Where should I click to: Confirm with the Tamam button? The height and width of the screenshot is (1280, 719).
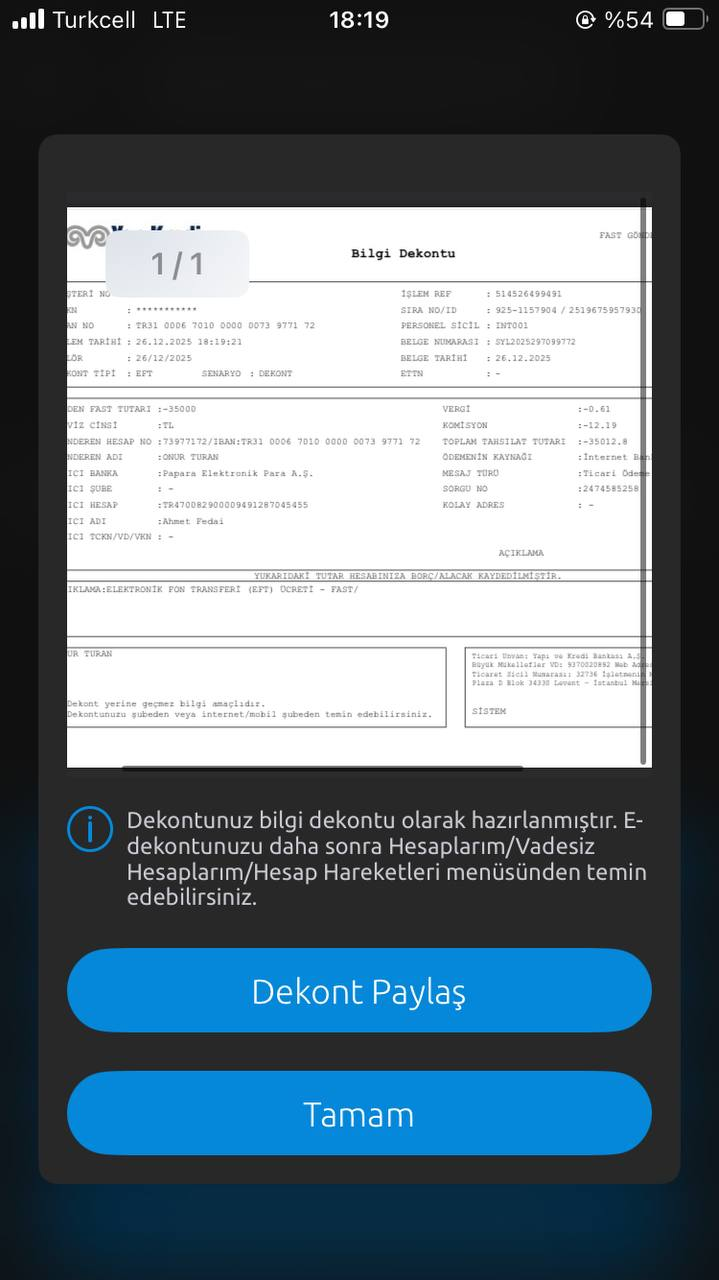point(359,1113)
